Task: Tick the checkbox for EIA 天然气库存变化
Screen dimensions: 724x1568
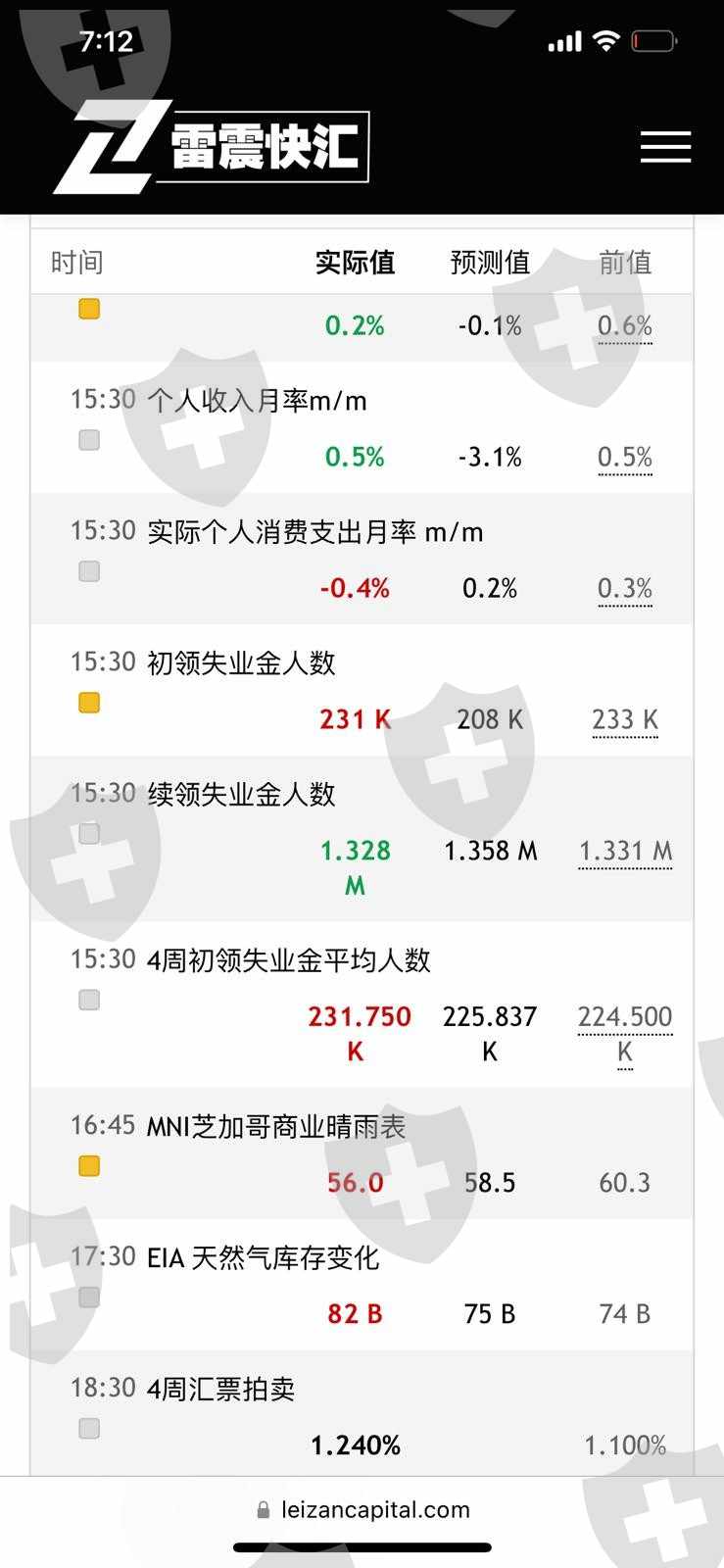Action: [x=89, y=1298]
